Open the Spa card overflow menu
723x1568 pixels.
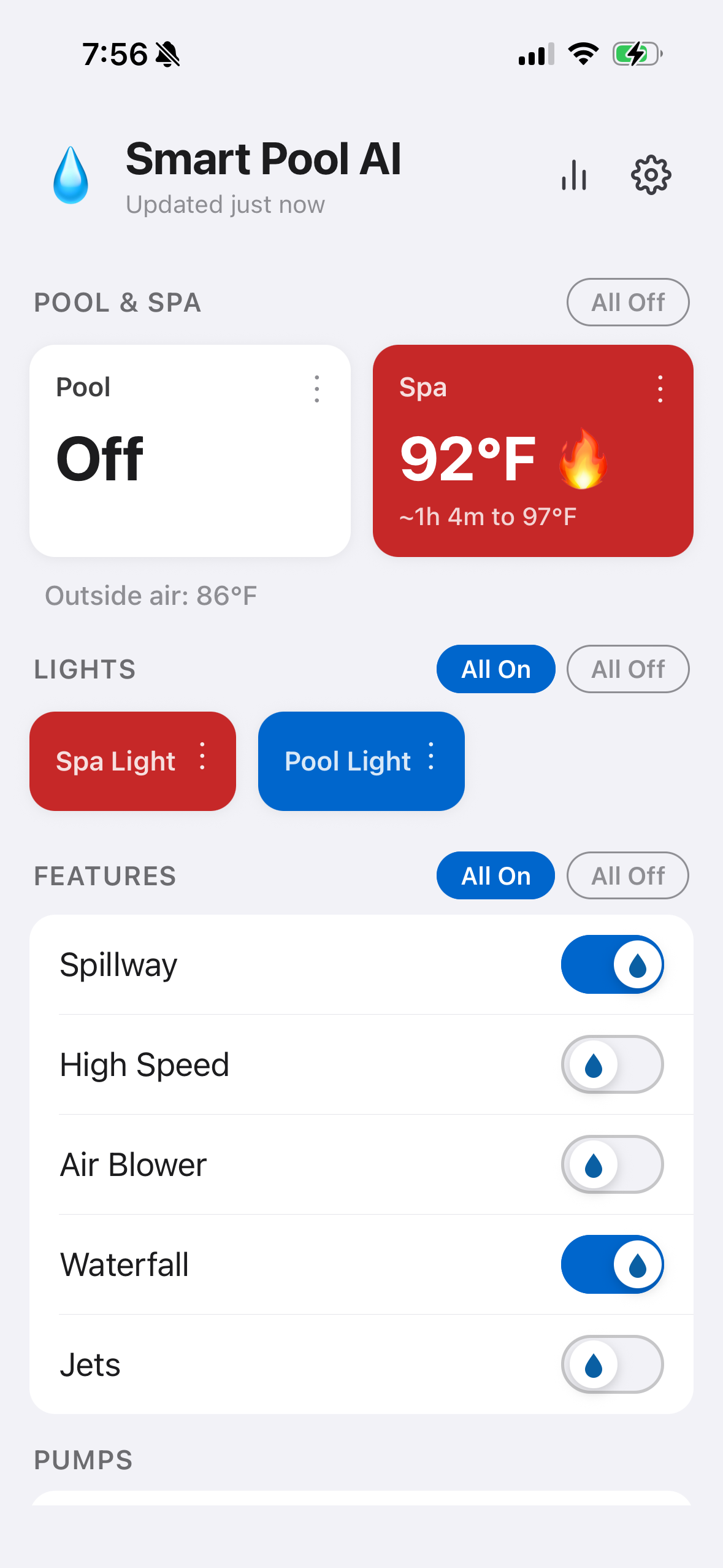pos(660,388)
